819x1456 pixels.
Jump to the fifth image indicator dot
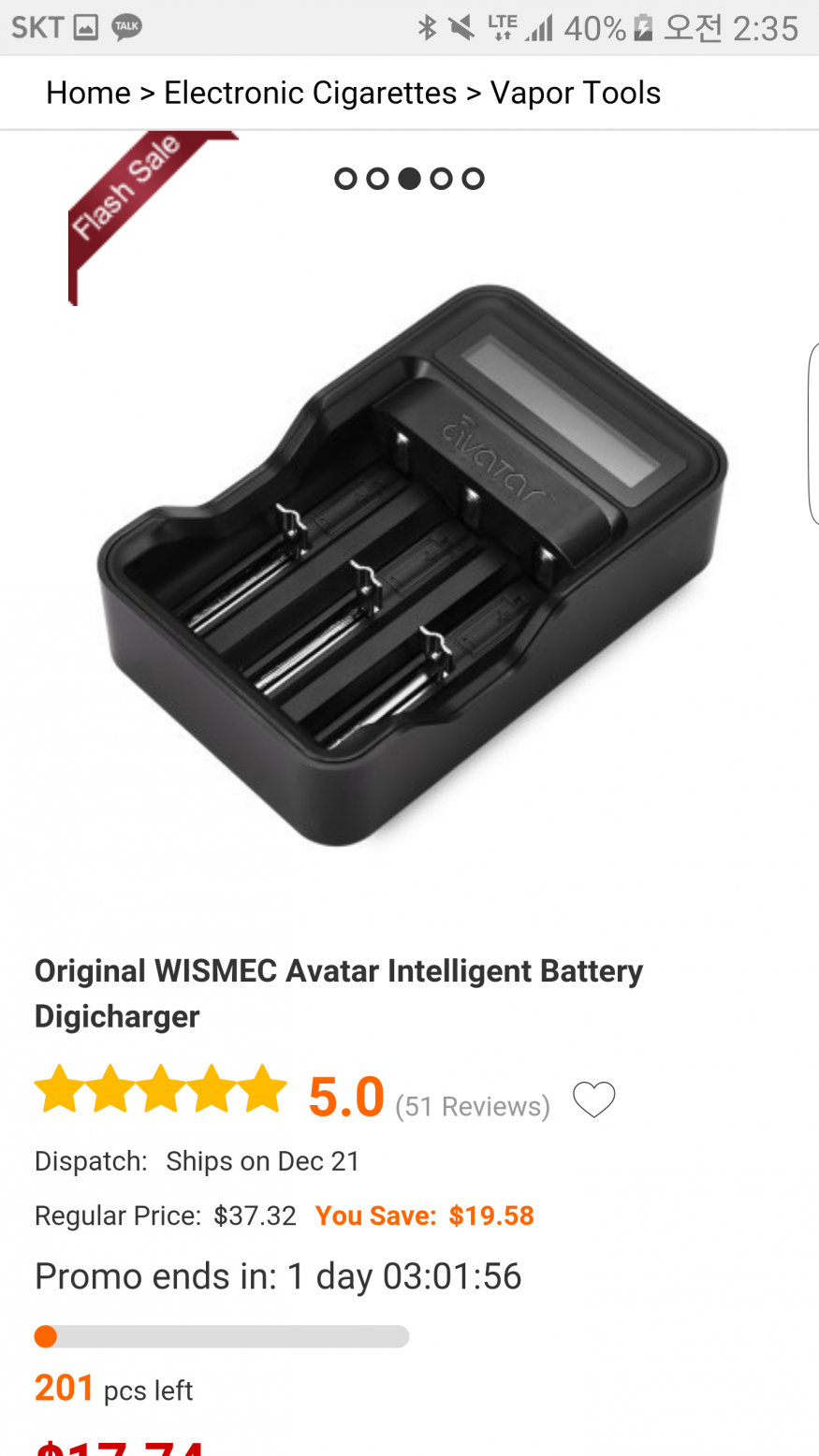pos(474,178)
